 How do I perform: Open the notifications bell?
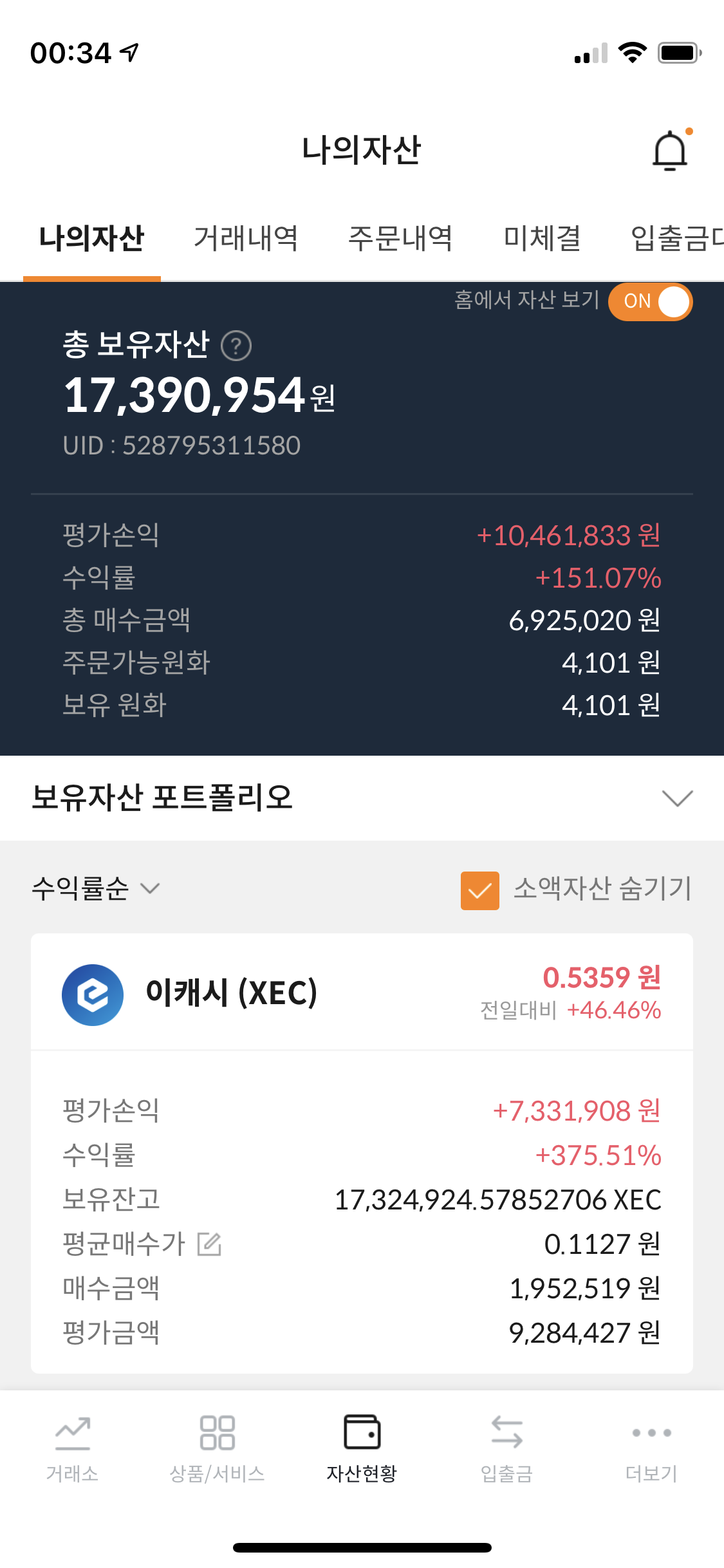(671, 151)
